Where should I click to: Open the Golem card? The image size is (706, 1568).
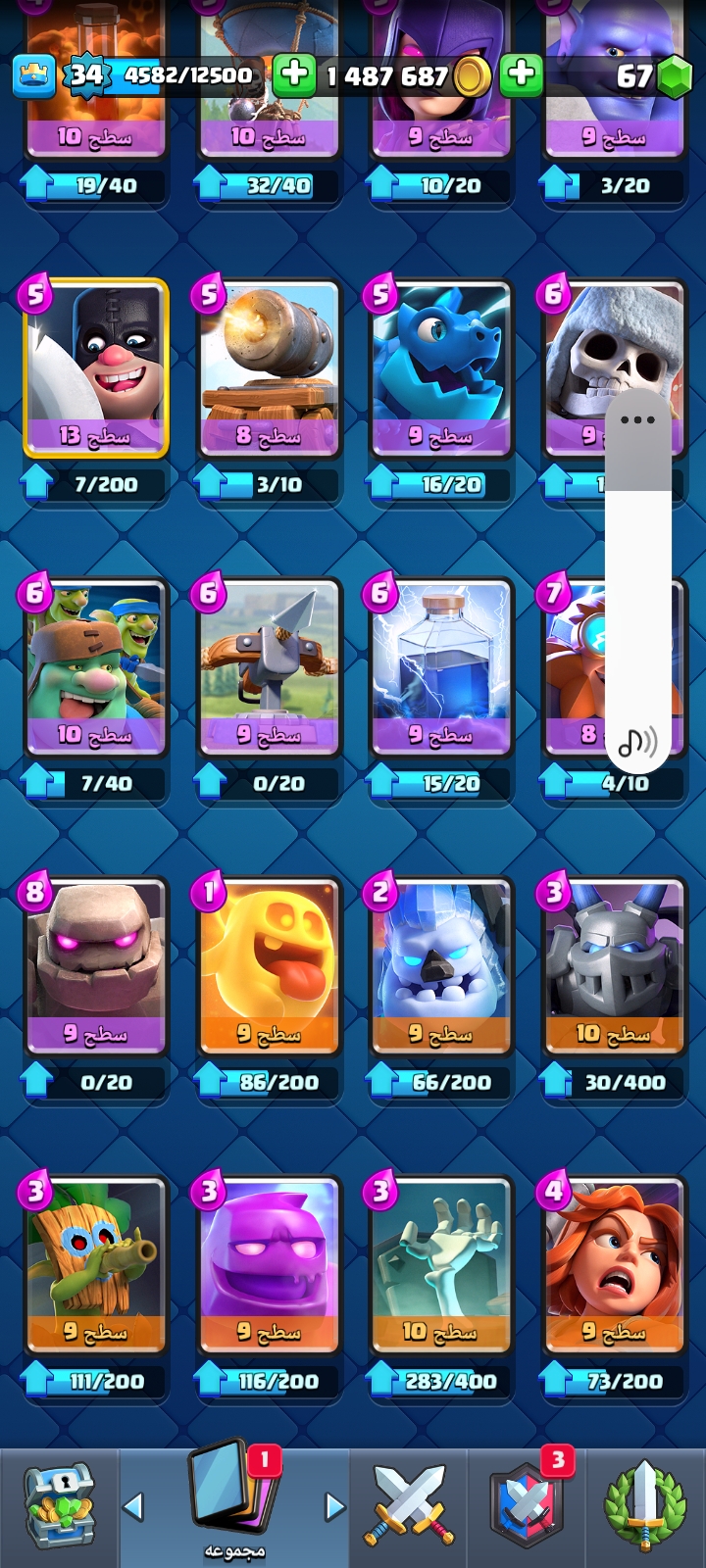pos(95,965)
